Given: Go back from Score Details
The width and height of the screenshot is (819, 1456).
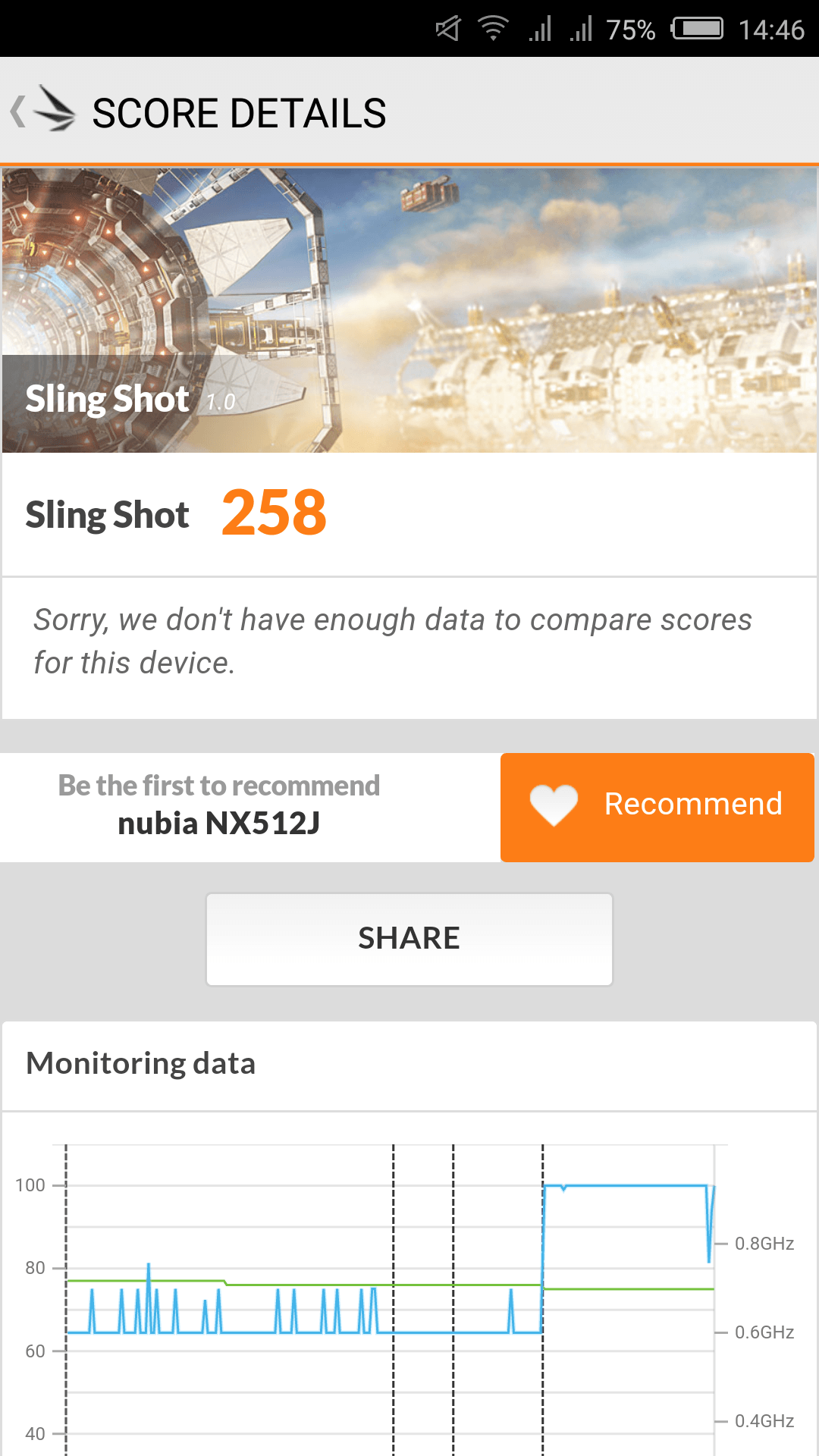Looking at the screenshot, I should pos(42,111).
